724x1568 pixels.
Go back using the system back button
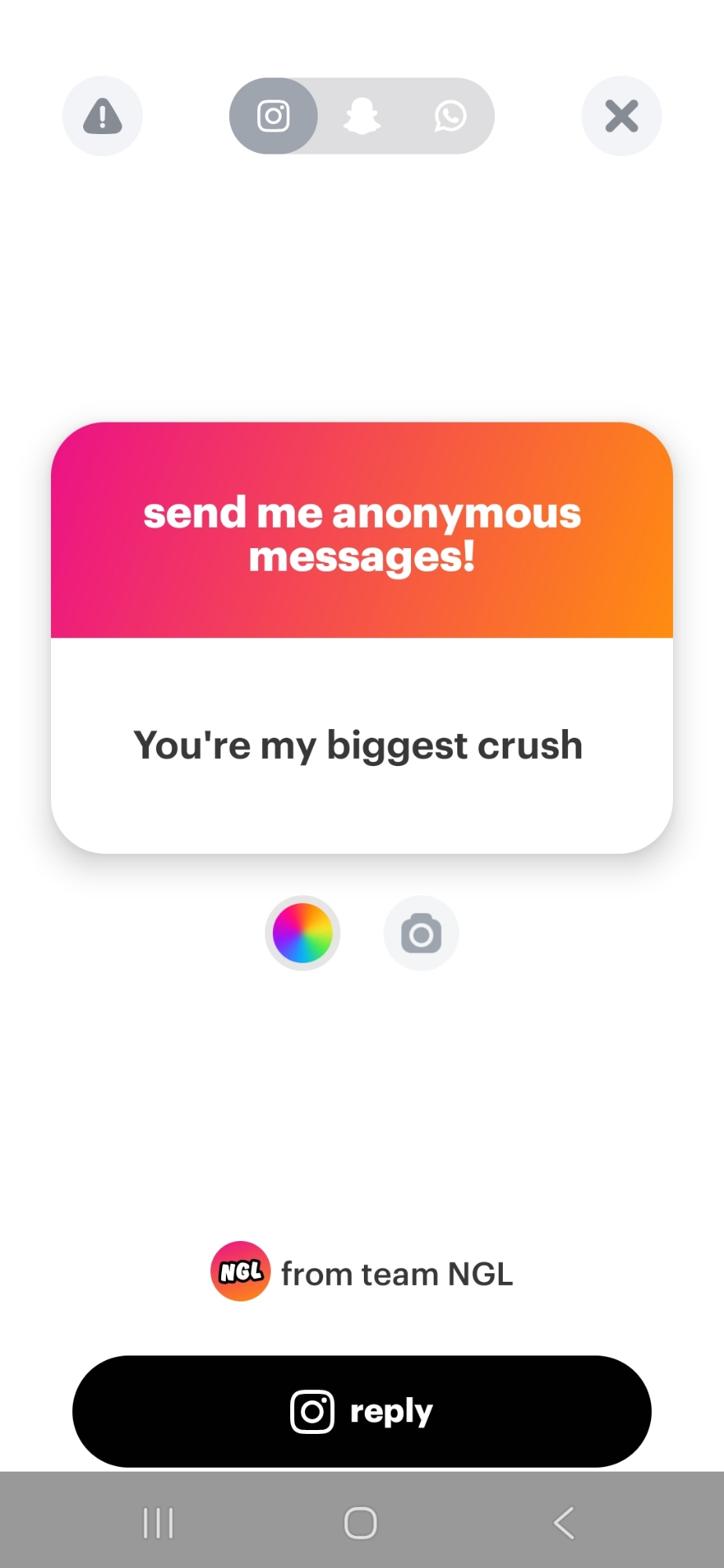pos(564,1523)
